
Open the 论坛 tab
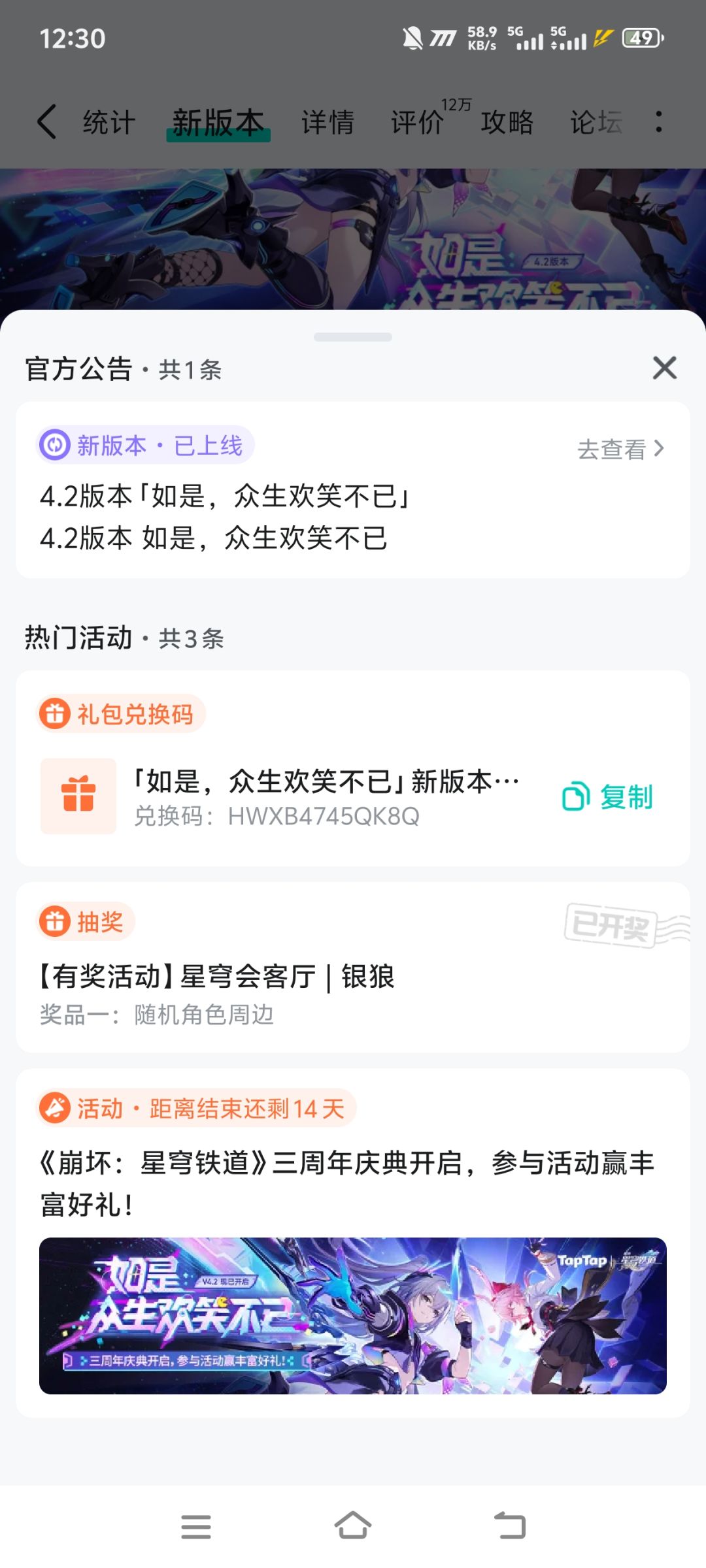[x=596, y=122]
